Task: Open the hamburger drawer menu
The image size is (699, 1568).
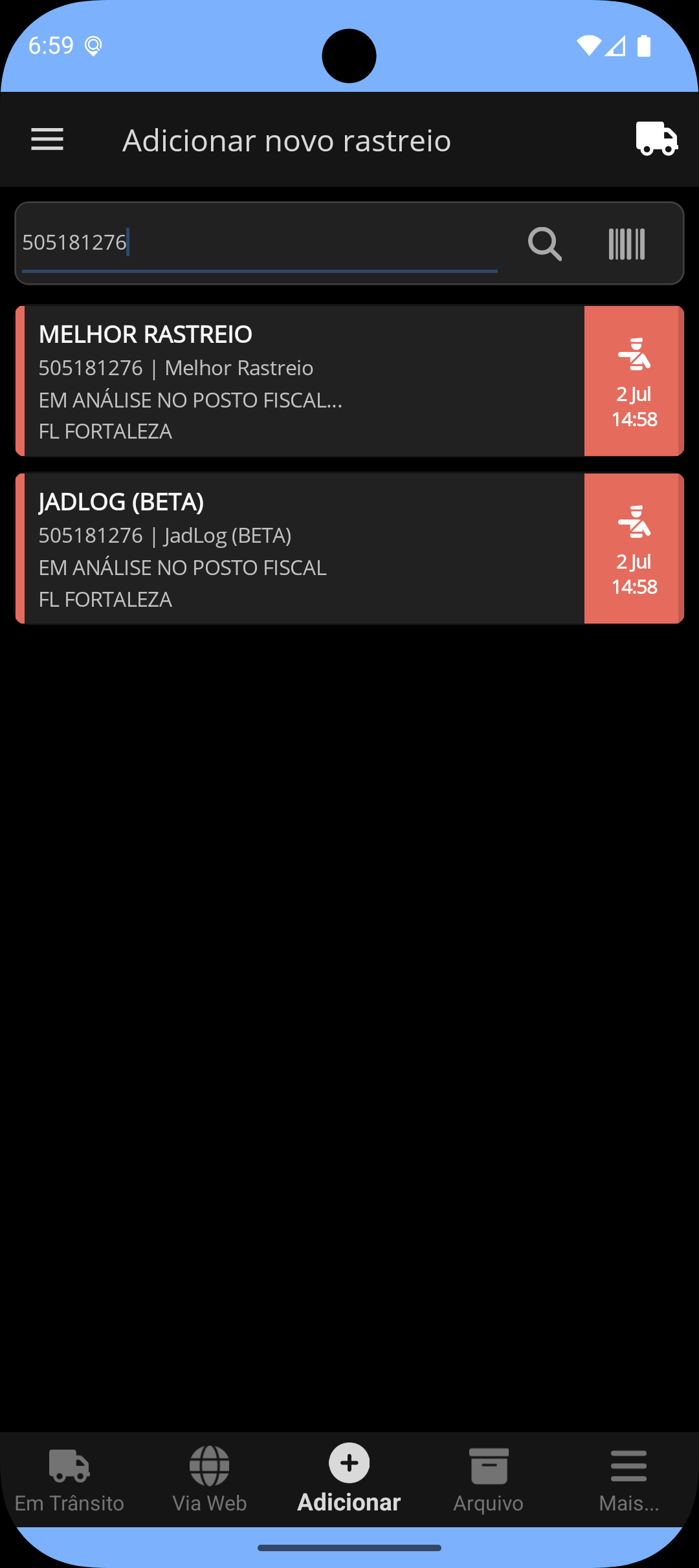Action: pos(47,140)
